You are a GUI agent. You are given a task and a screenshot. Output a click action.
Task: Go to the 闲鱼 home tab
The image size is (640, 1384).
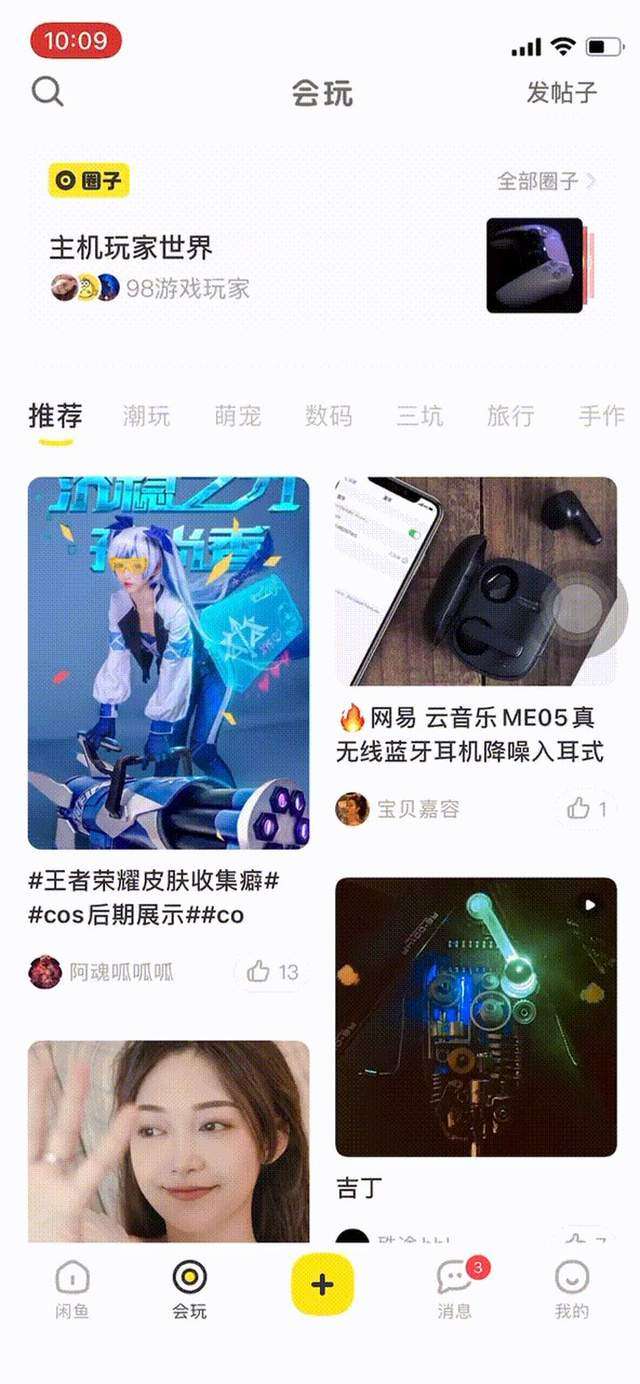pos(72,1288)
